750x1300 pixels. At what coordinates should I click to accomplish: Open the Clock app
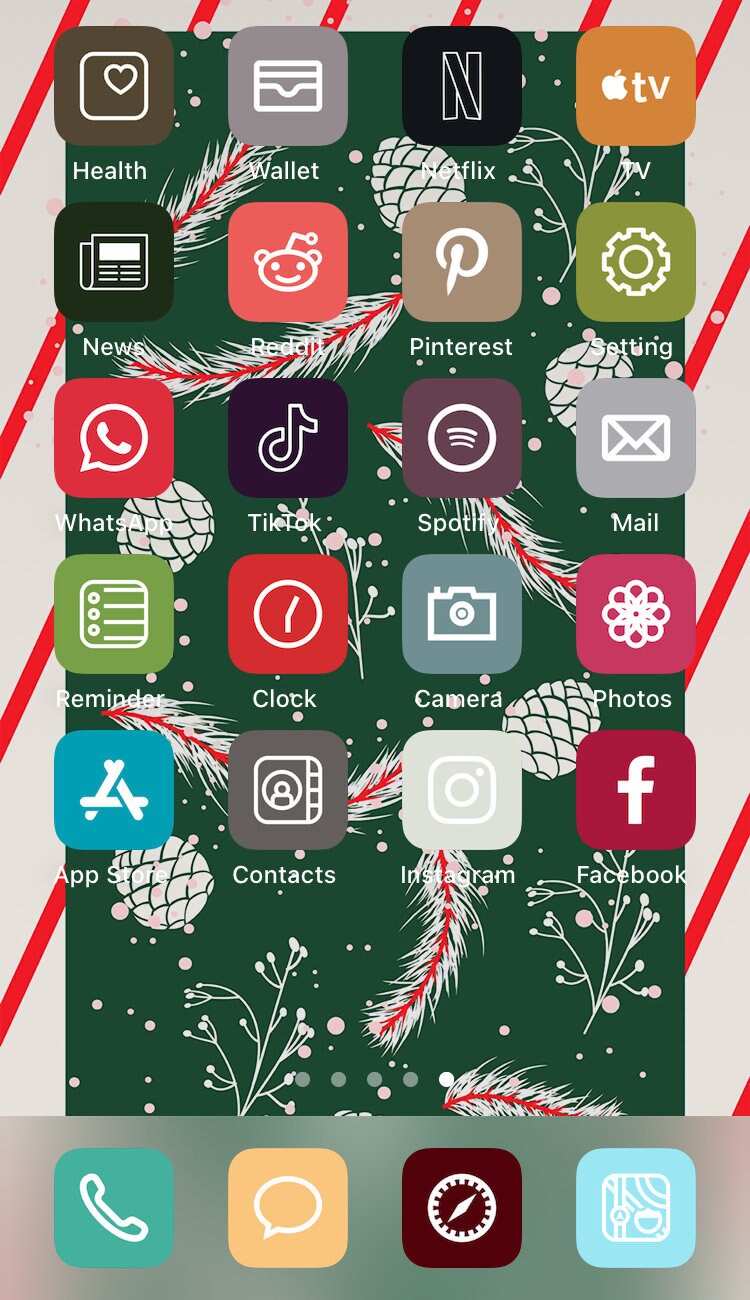tap(288, 614)
